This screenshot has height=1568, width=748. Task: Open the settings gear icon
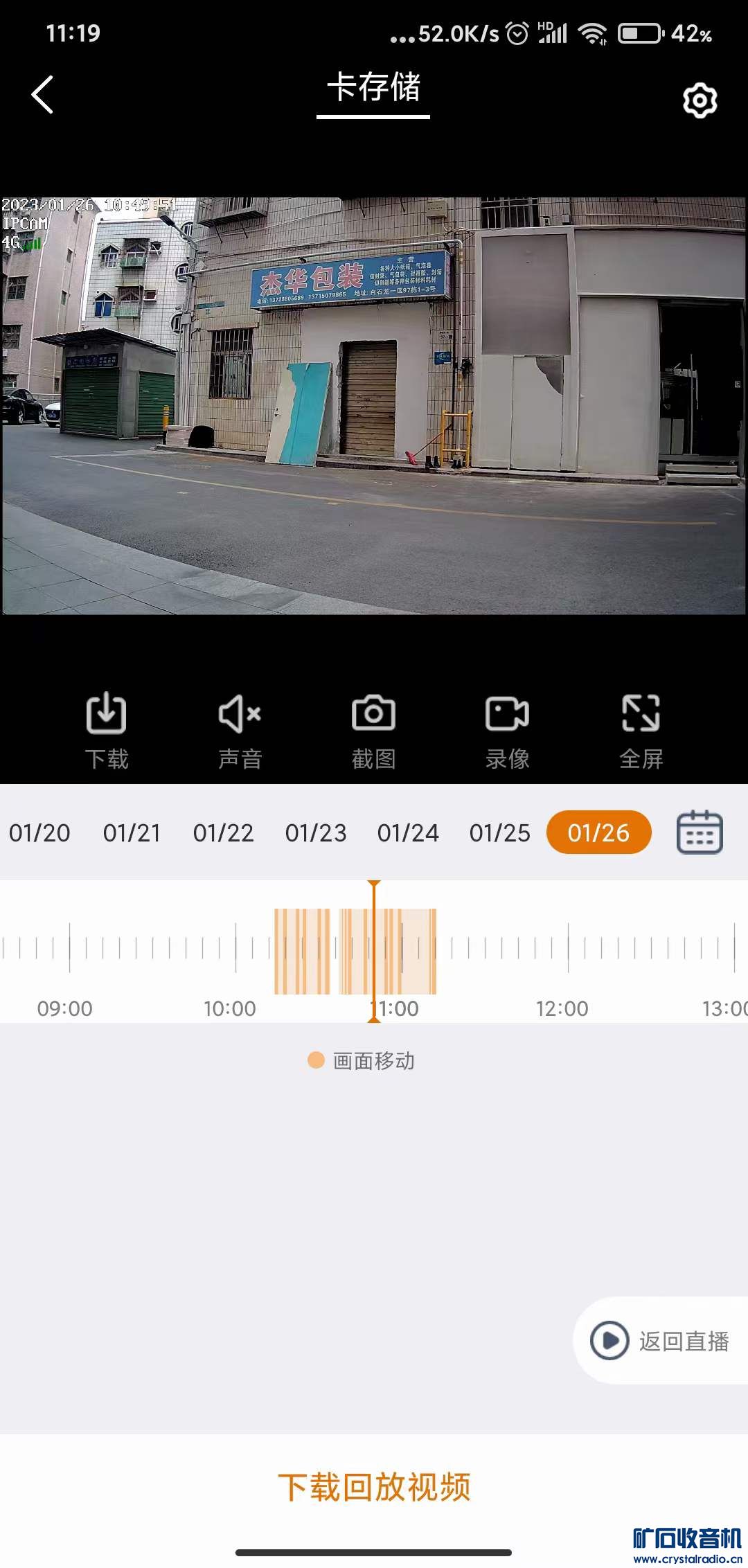click(700, 100)
